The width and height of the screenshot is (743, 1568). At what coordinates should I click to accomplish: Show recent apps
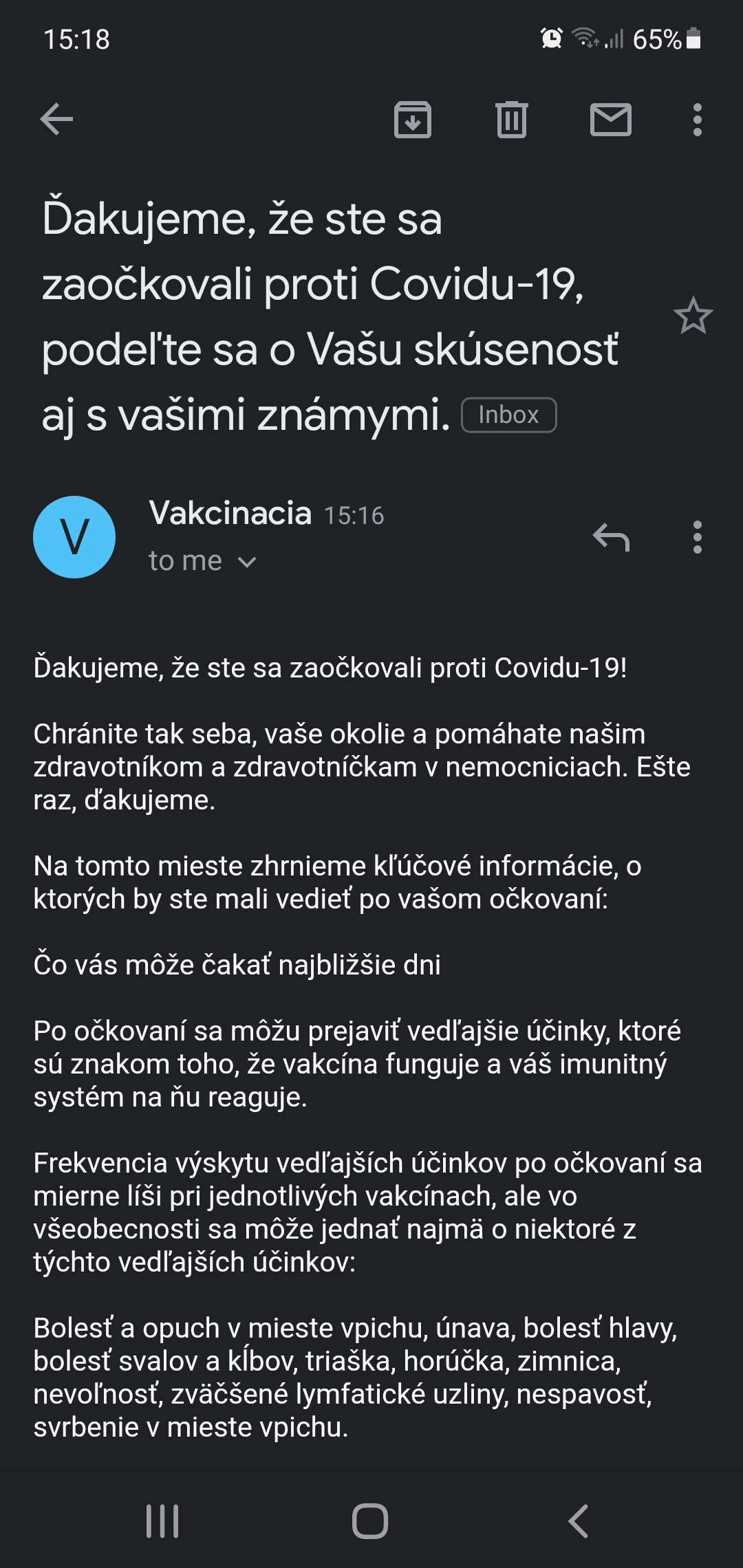point(162,1521)
